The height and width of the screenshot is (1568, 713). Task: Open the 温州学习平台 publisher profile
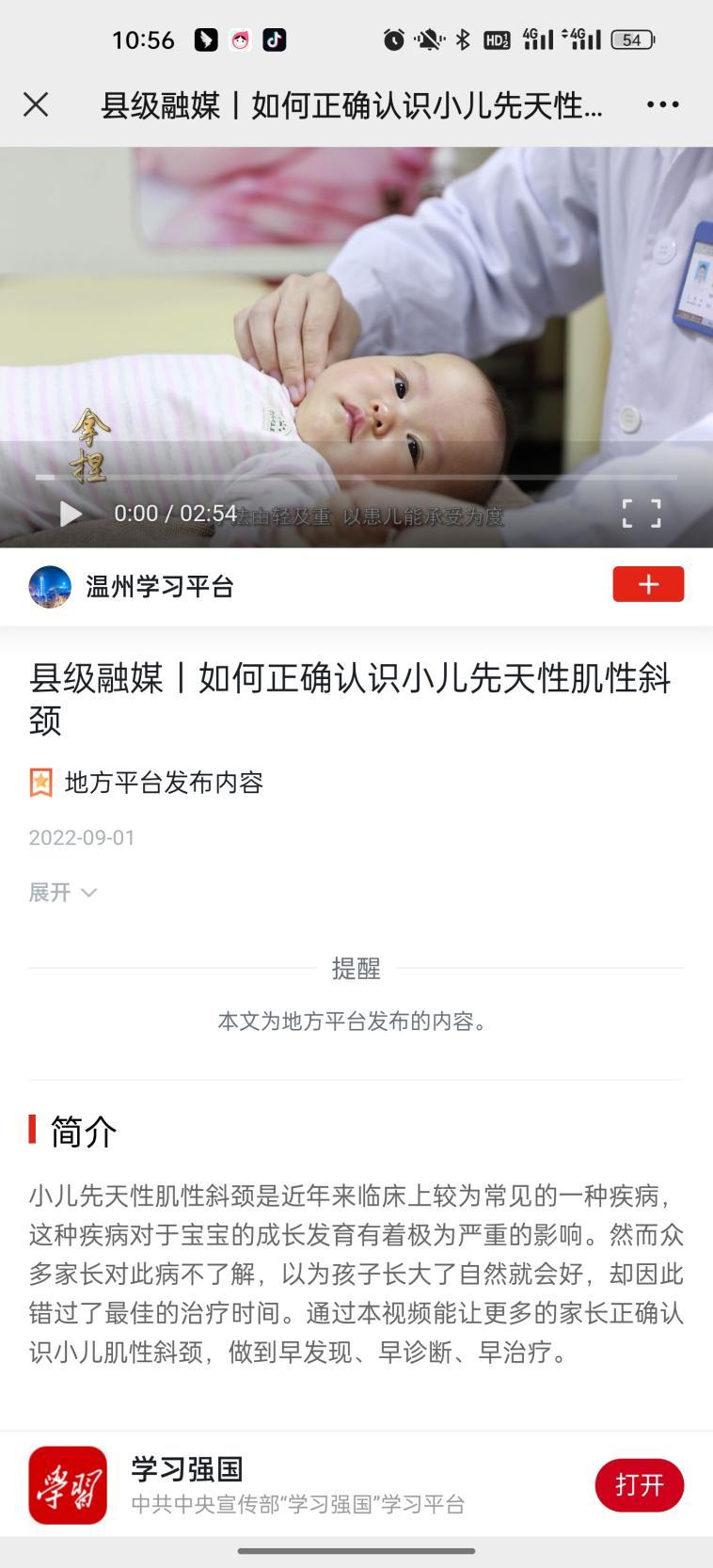pyautogui.click(x=159, y=586)
